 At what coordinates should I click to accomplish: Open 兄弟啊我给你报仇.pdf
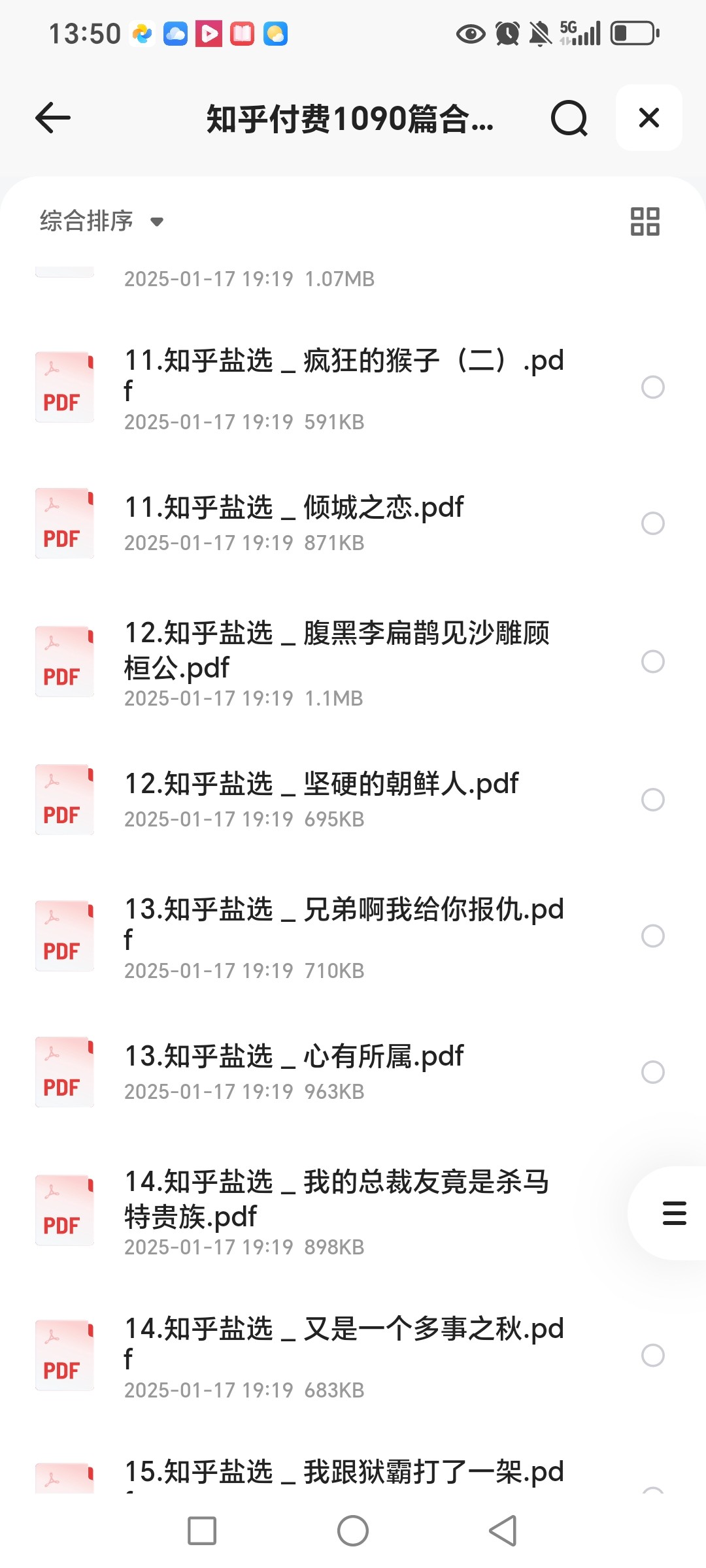pyautogui.click(x=344, y=937)
